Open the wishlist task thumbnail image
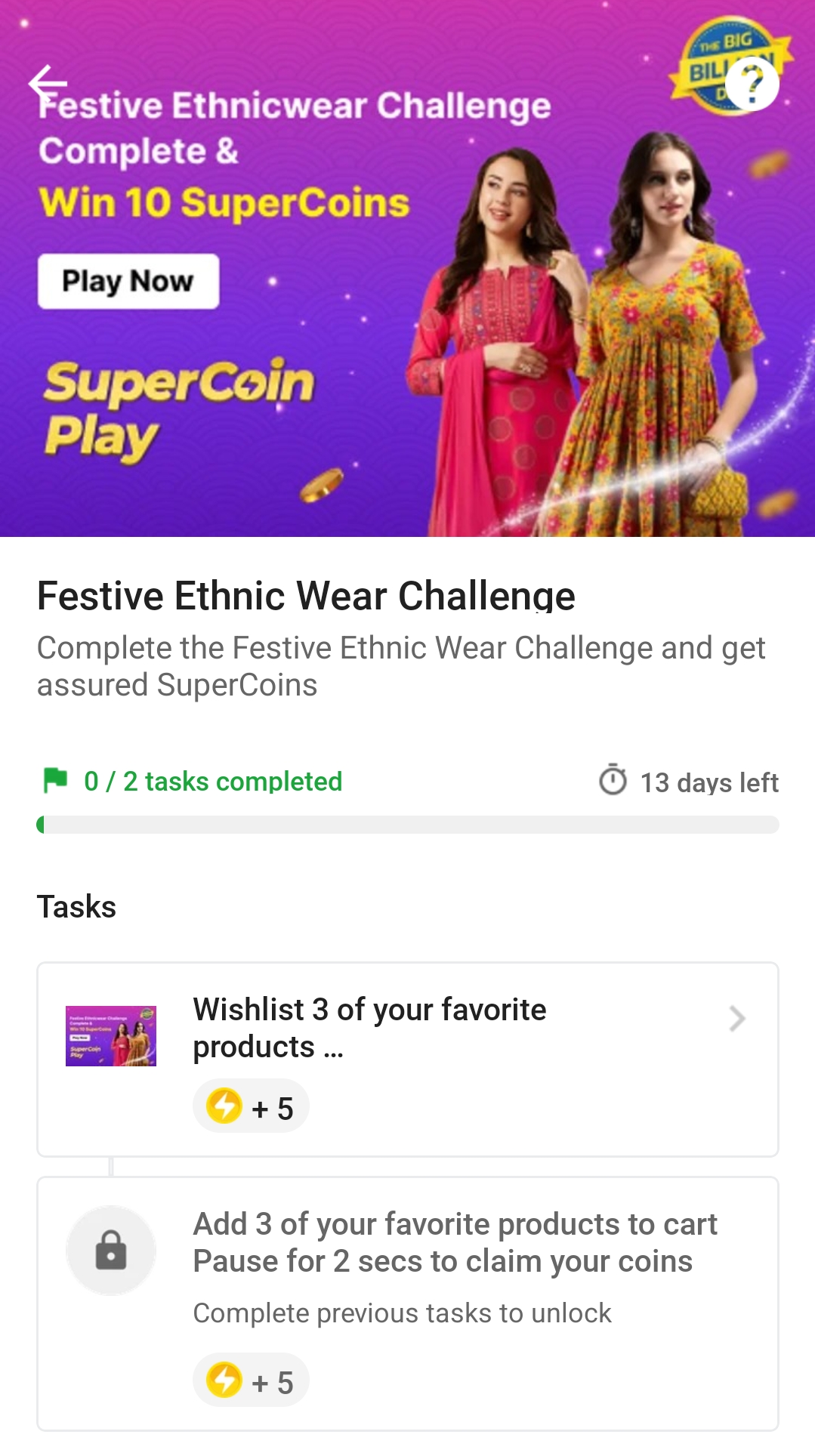 [x=110, y=1035]
